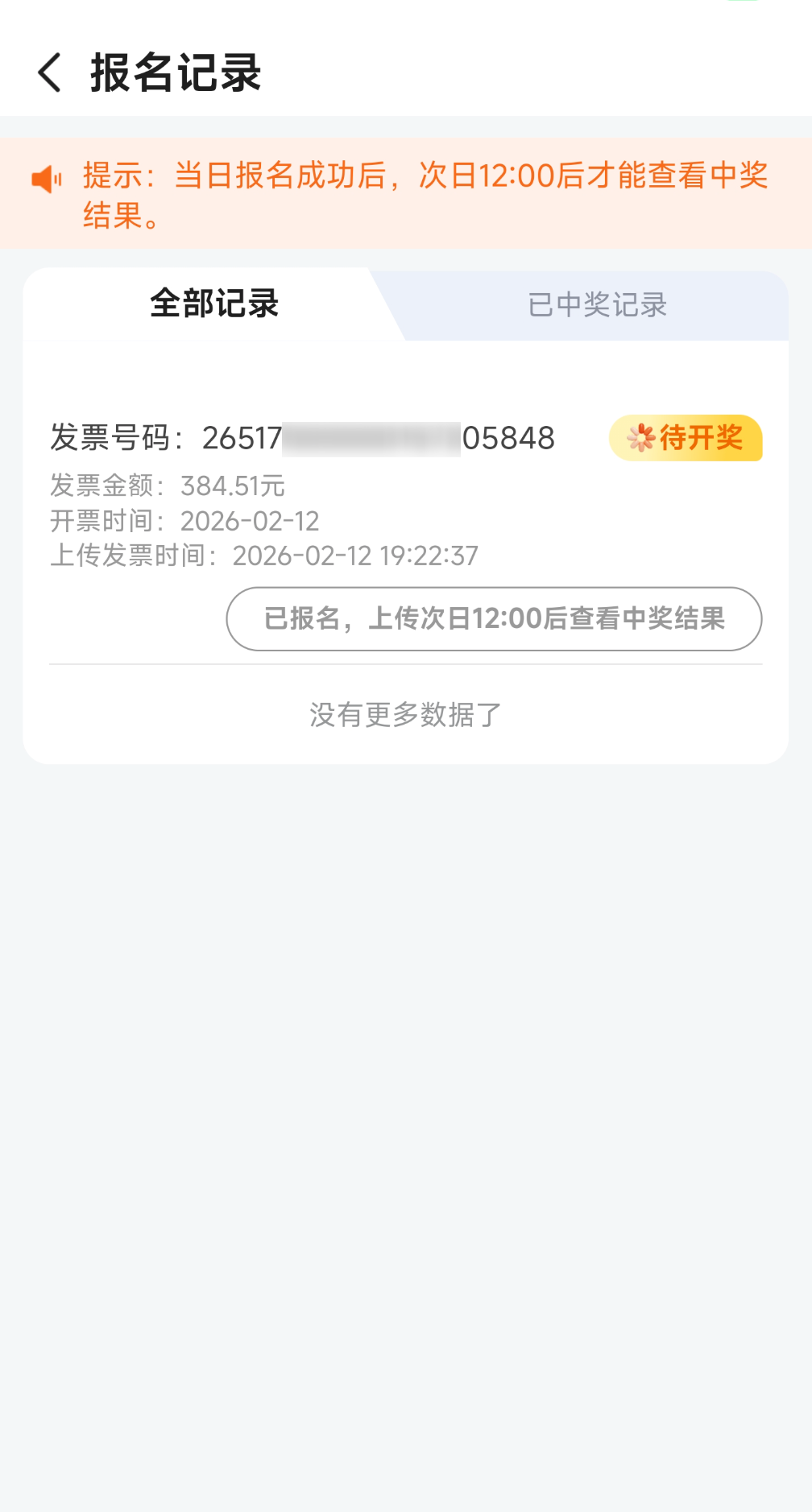Select the 全部记录 tab

[214, 304]
